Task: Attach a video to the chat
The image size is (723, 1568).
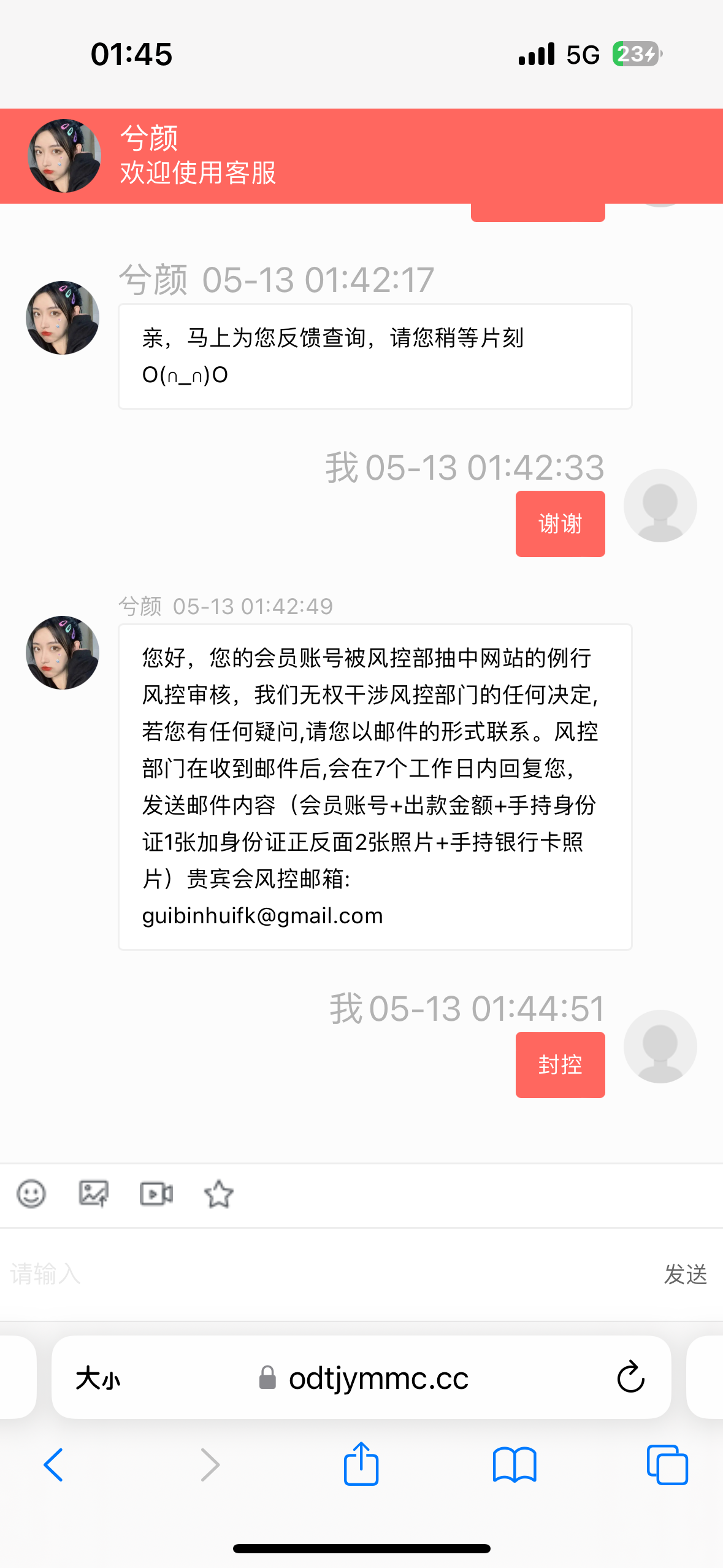Action: 156,1194
